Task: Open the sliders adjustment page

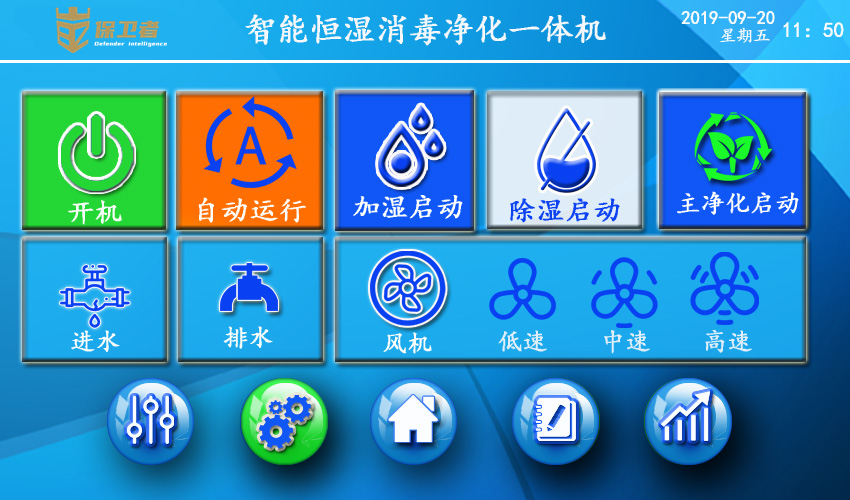Action: [x=151, y=417]
